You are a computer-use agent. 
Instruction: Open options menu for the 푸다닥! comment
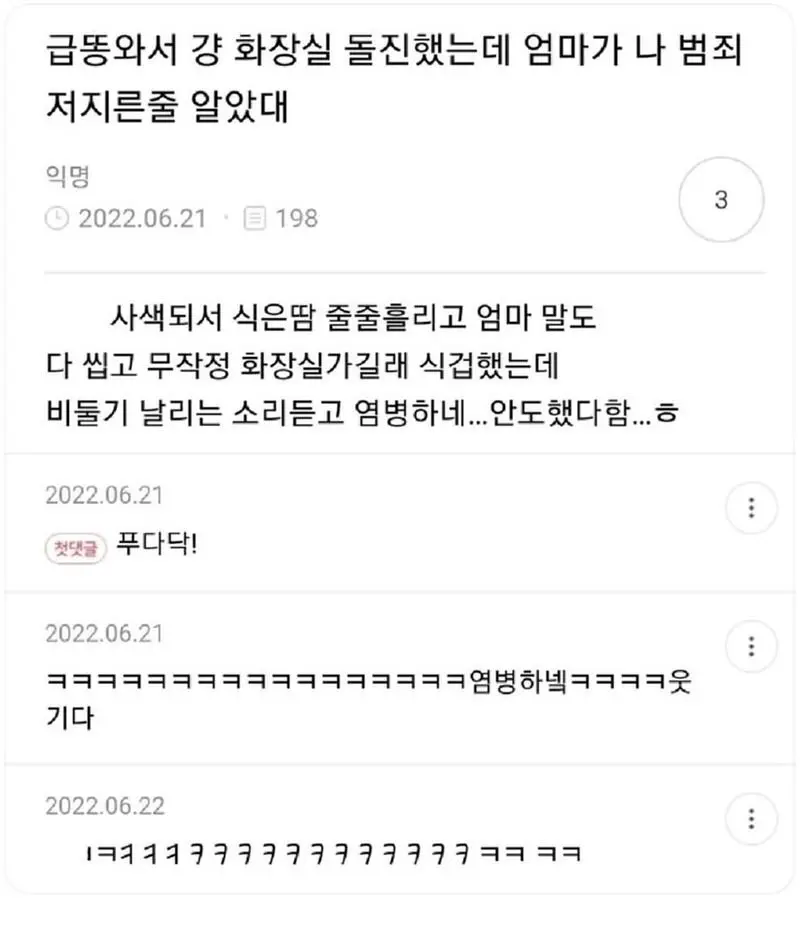[751, 510]
